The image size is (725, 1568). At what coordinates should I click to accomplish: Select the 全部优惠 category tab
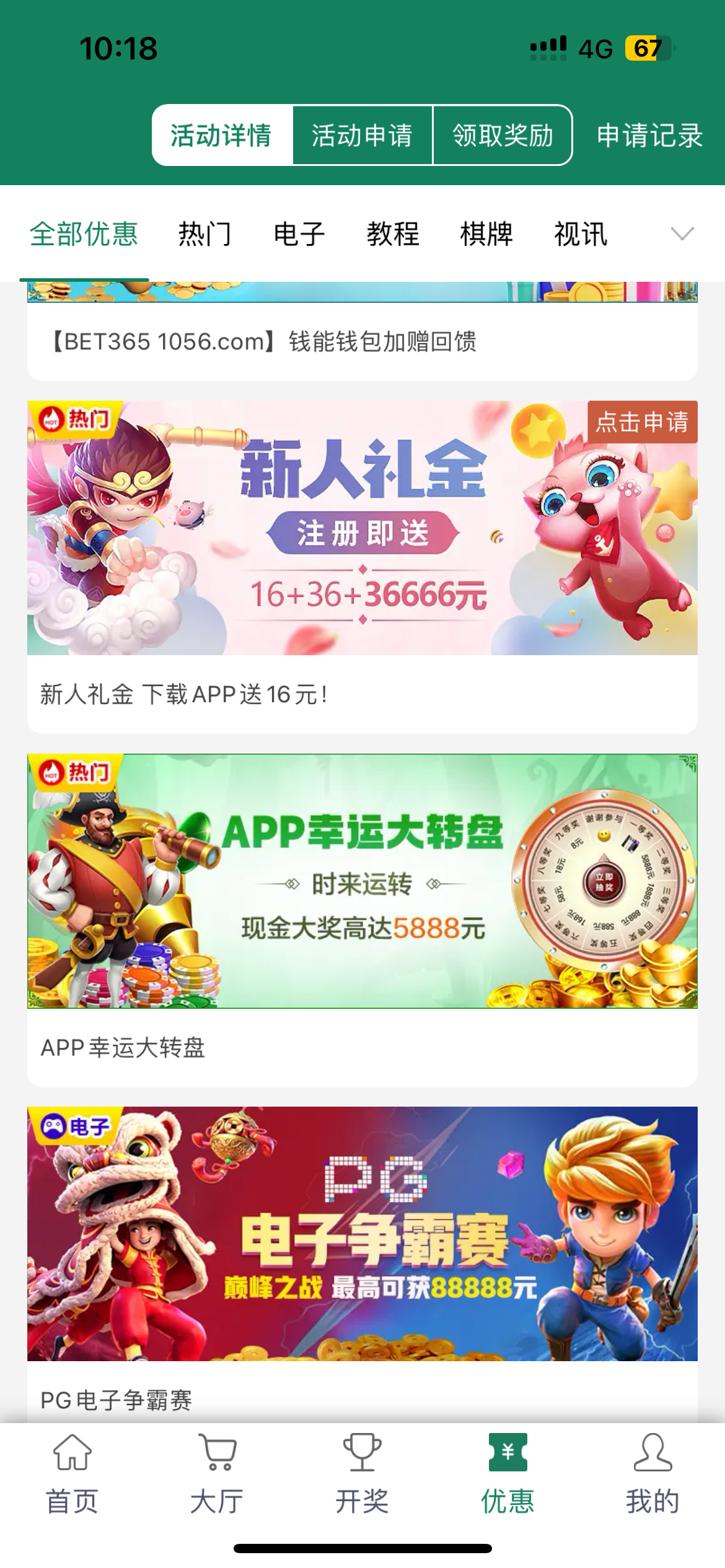pos(84,235)
